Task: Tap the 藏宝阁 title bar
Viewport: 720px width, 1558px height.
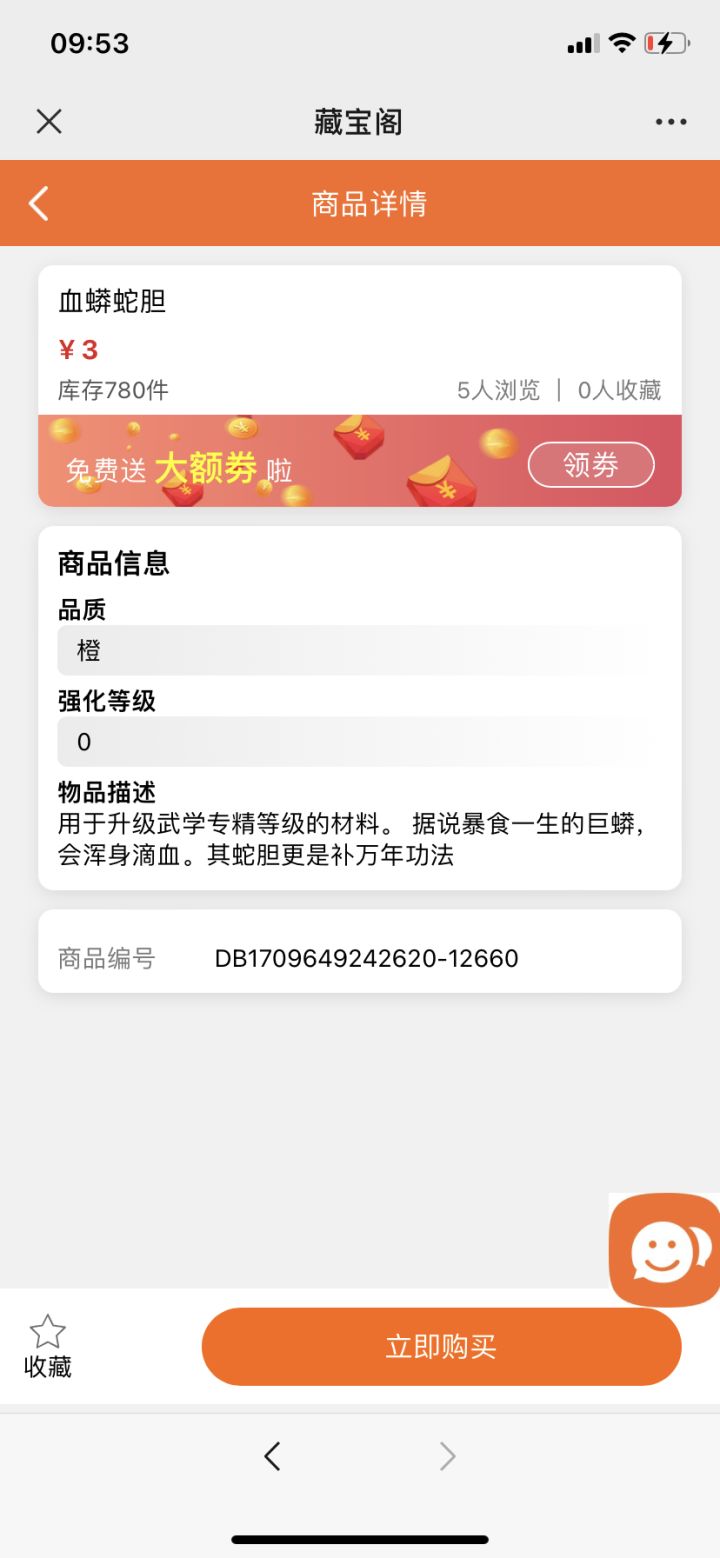Action: (360, 120)
